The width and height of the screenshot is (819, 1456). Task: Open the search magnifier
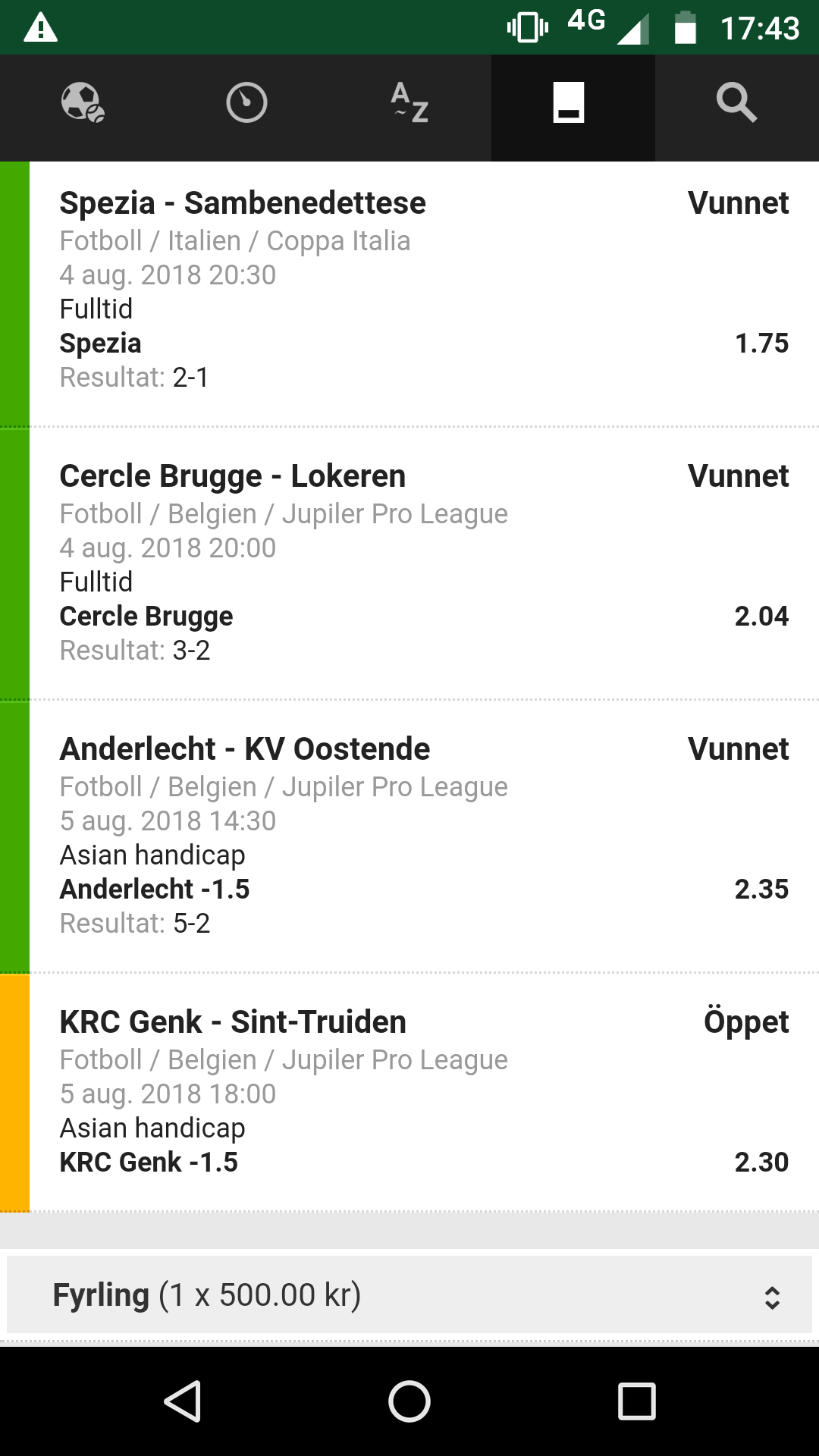[x=736, y=103]
